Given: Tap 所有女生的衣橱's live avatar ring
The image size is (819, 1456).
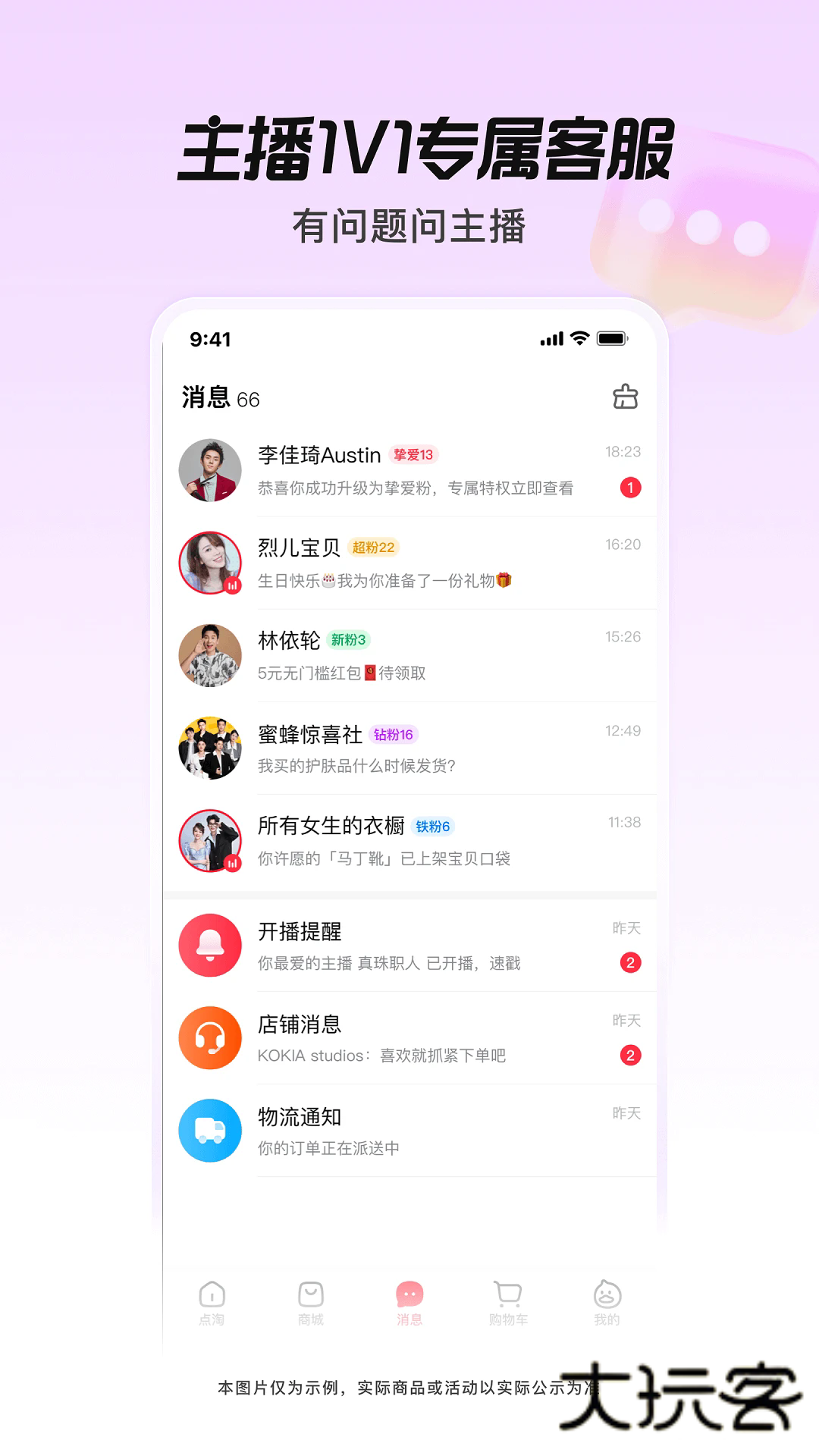Looking at the screenshot, I should [x=210, y=839].
